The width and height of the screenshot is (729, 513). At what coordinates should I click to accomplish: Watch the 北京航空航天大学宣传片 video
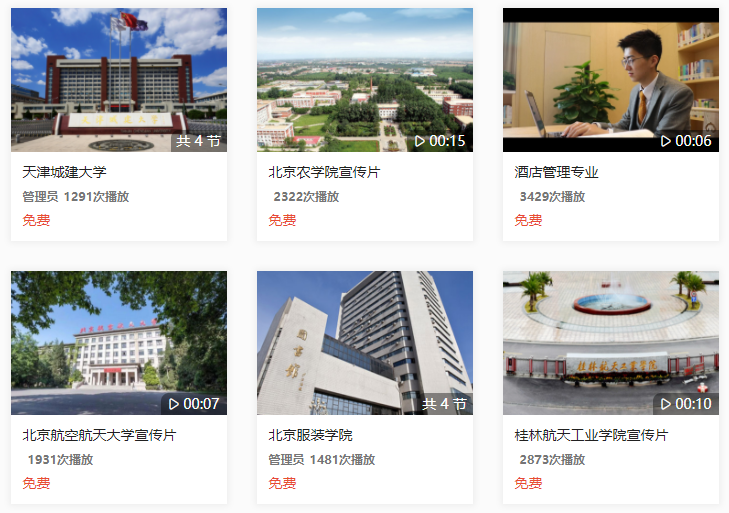pyautogui.click(x=118, y=343)
